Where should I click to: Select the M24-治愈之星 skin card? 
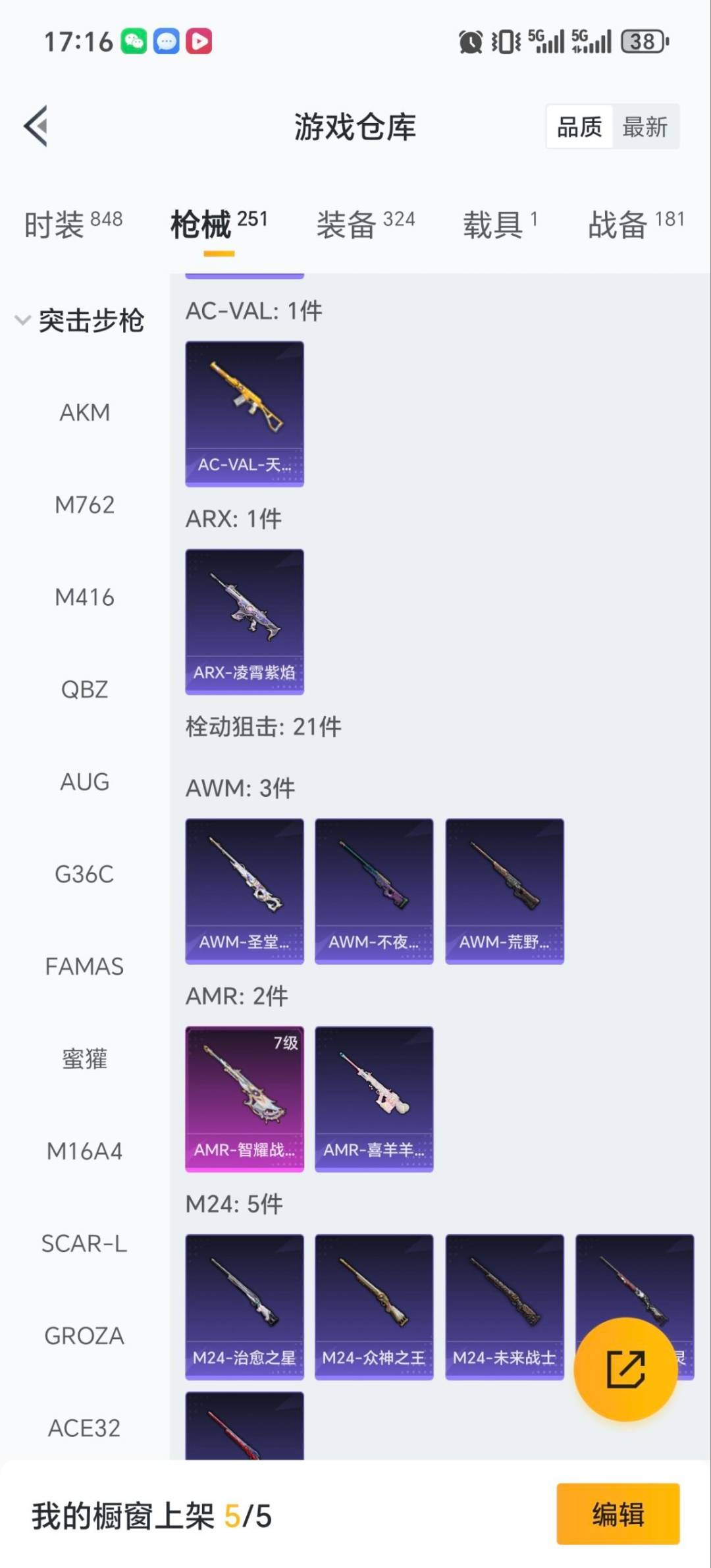point(244,1307)
